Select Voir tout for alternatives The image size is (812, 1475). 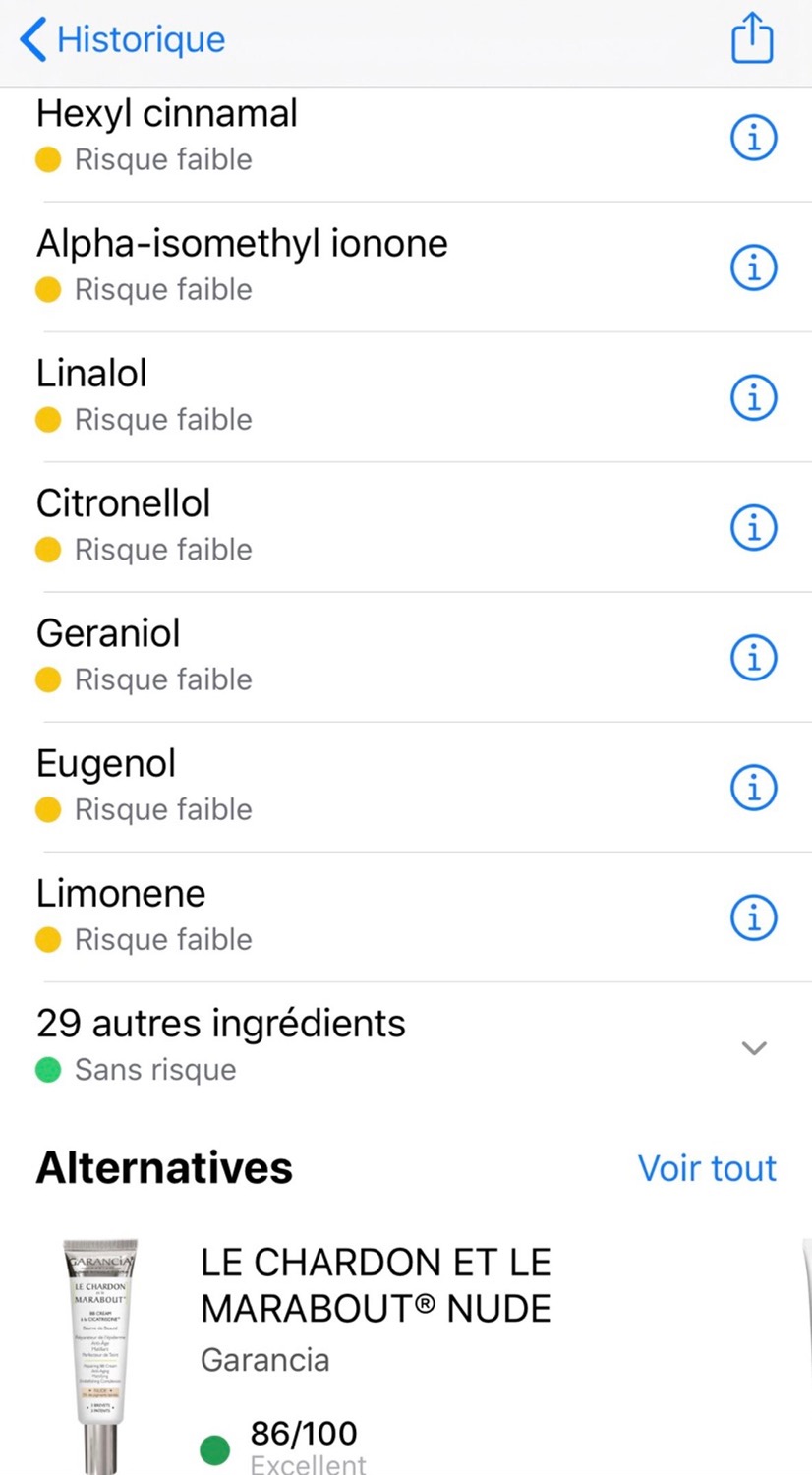(707, 1168)
